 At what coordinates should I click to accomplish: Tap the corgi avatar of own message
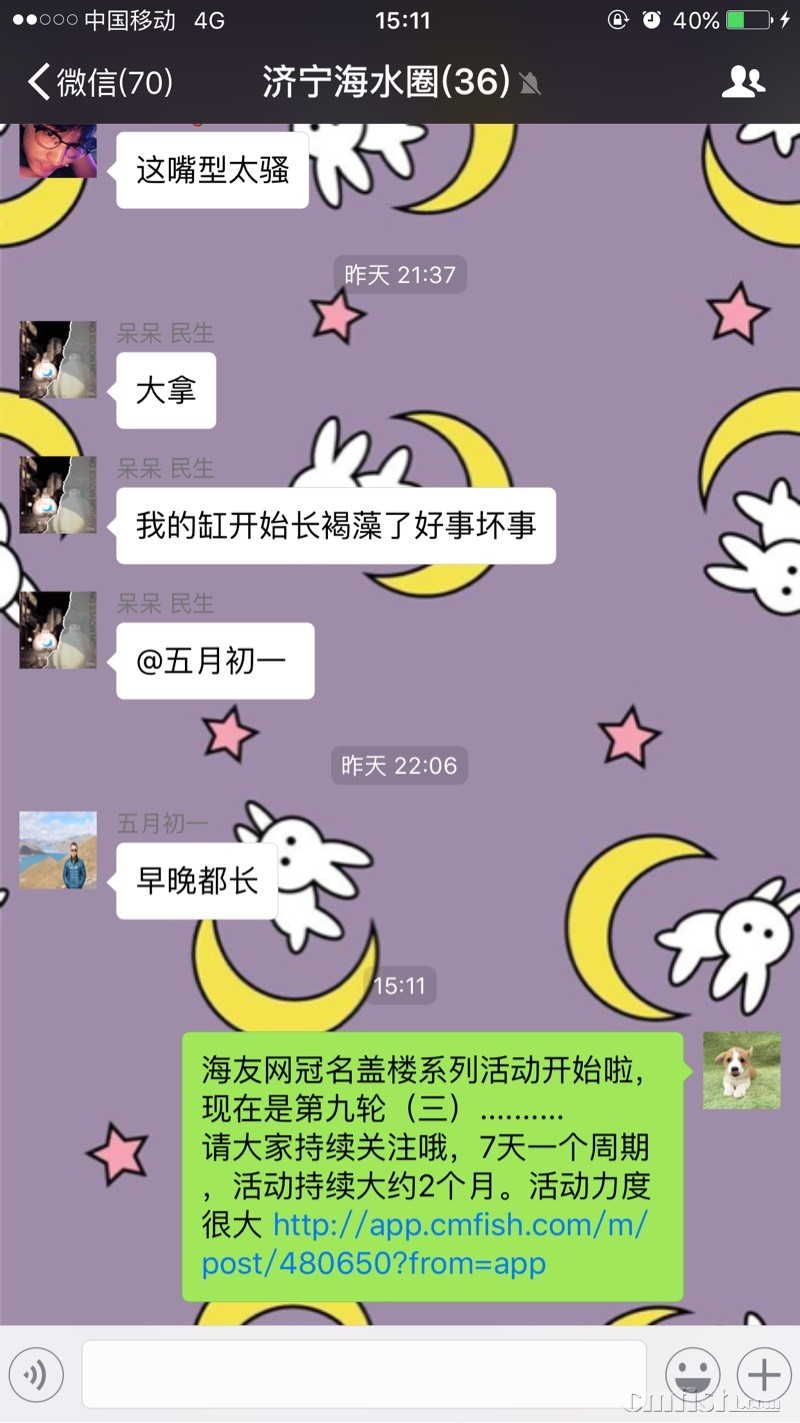pyautogui.click(x=741, y=1071)
